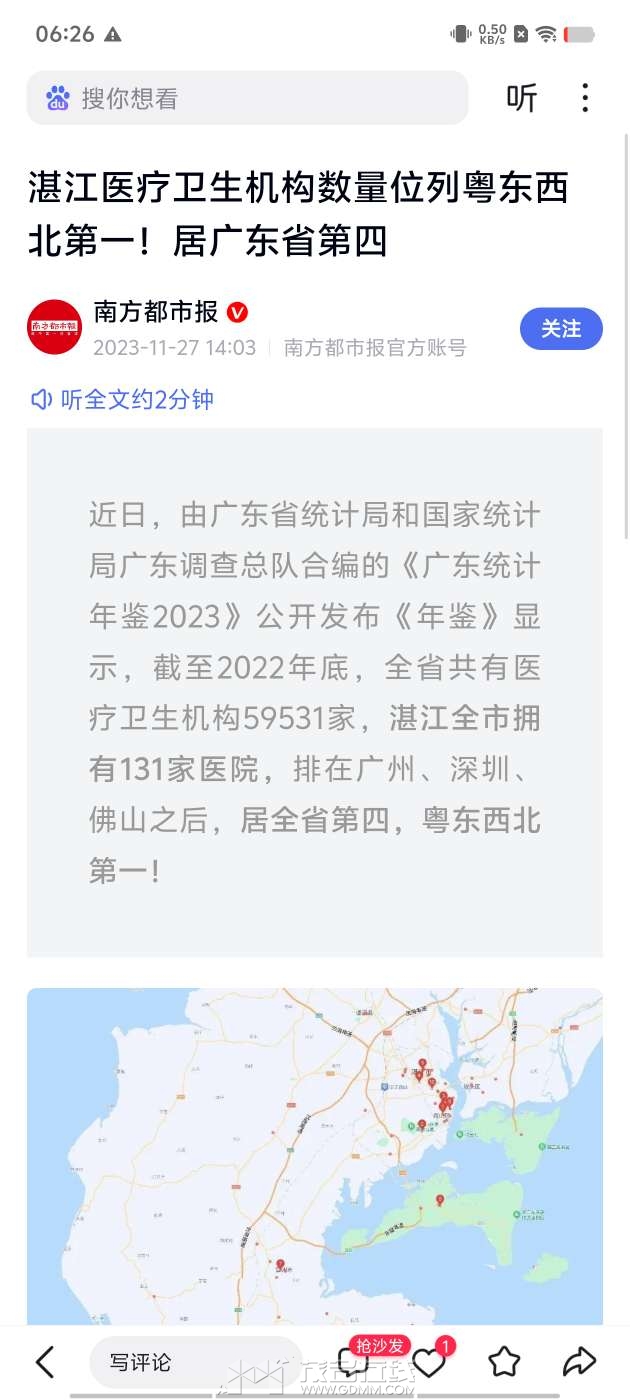Save the article with the star
The height and width of the screenshot is (1400, 630).
pyautogui.click(x=504, y=1361)
